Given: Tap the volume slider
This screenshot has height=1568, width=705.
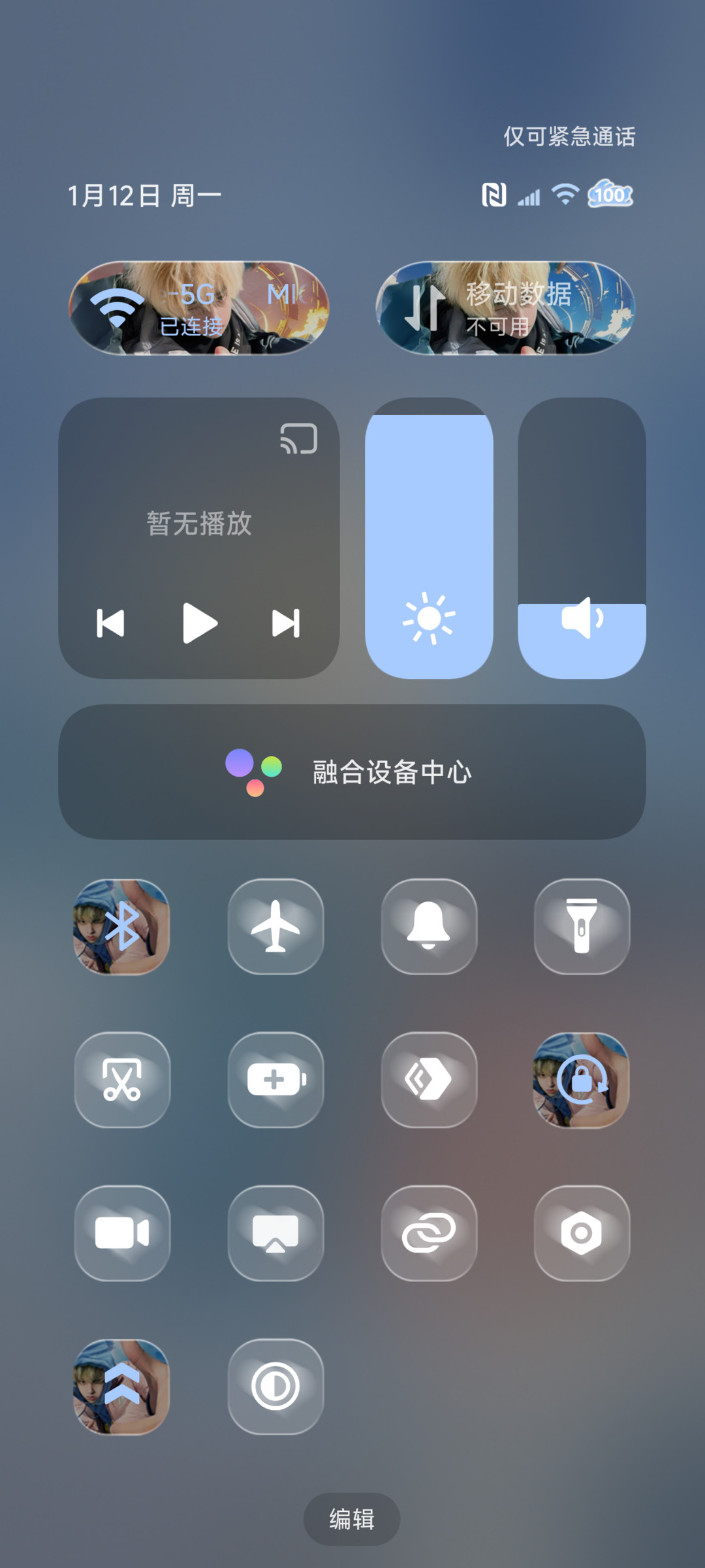Looking at the screenshot, I should (x=582, y=538).
